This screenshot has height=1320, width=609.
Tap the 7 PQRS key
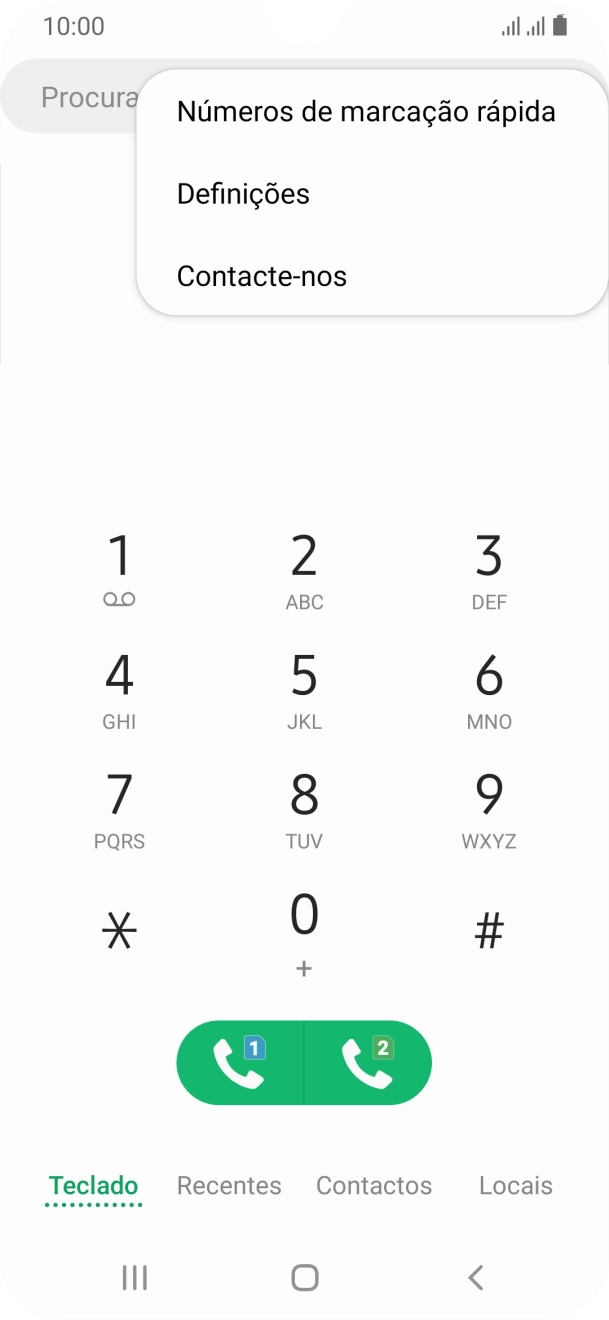click(119, 809)
